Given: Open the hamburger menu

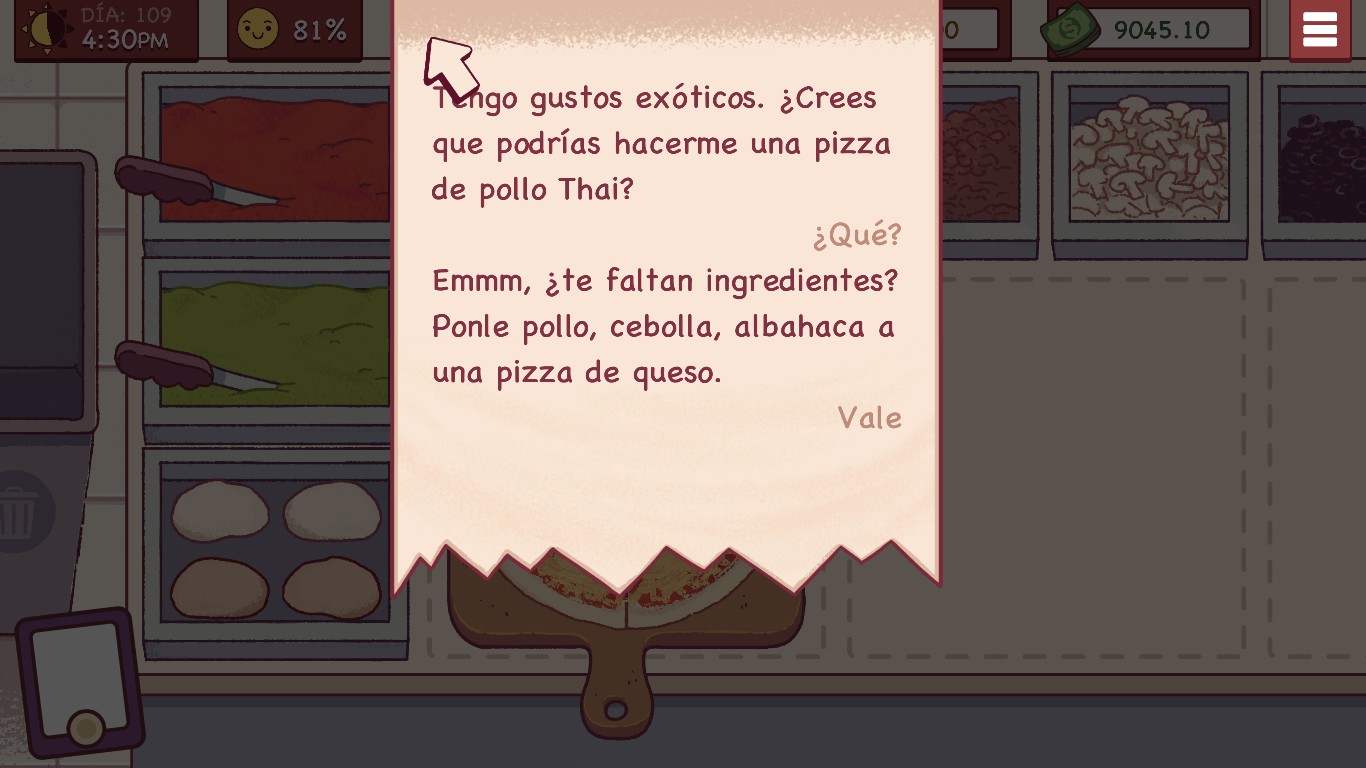Looking at the screenshot, I should tap(1320, 30).
